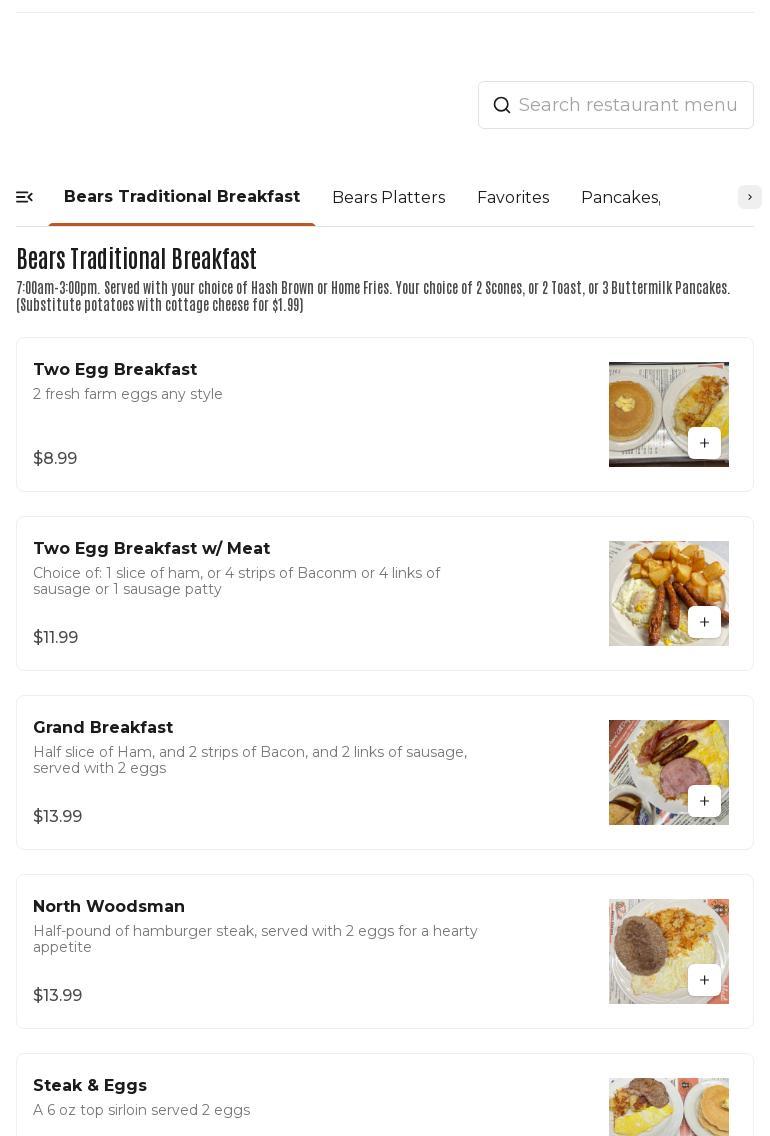Tap the search restaurant menu field

(x=627, y=105)
